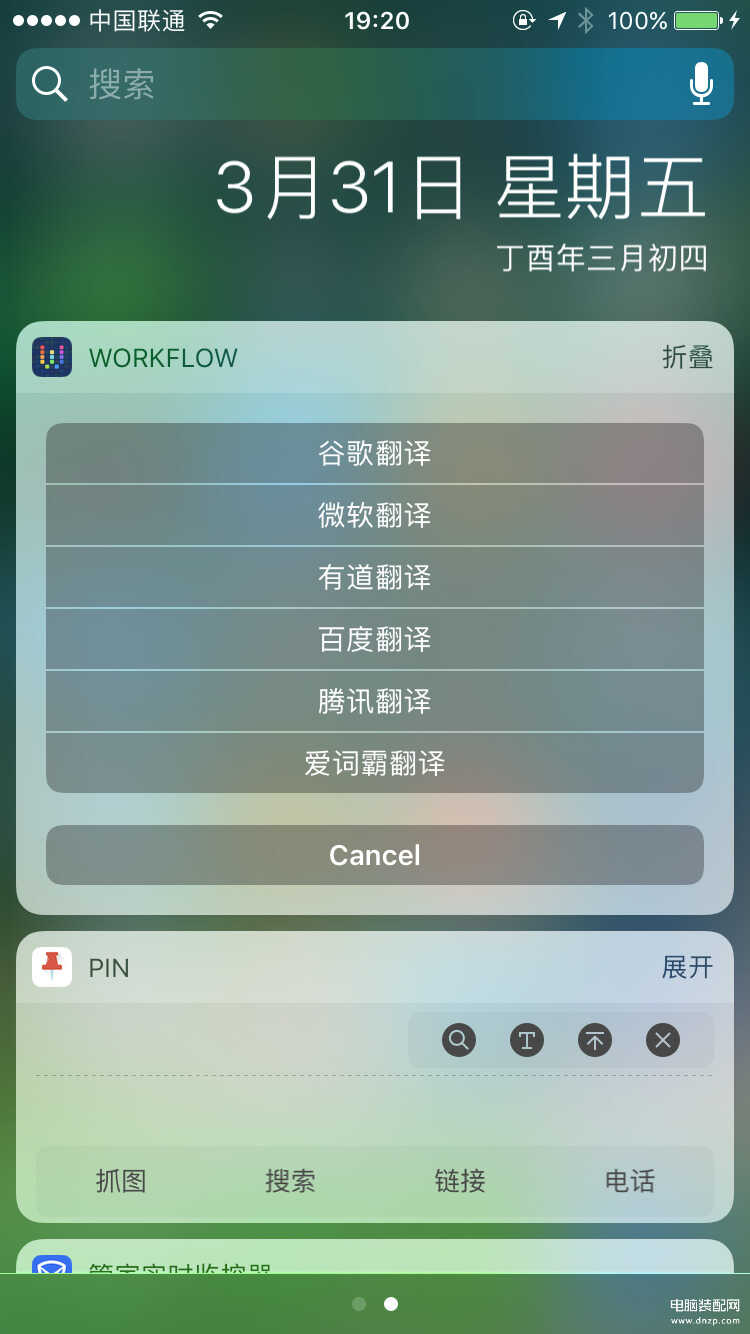
Task: Tap 链接 in Pin widget
Action: (460, 1181)
